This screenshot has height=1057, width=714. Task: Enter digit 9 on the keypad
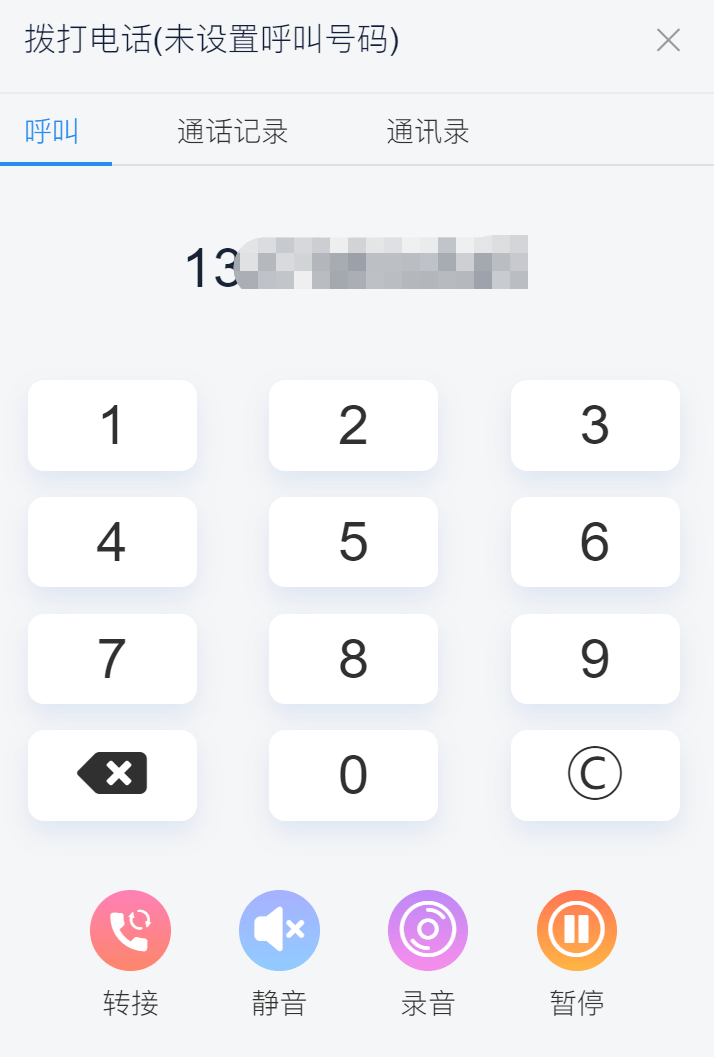click(595, 659)
